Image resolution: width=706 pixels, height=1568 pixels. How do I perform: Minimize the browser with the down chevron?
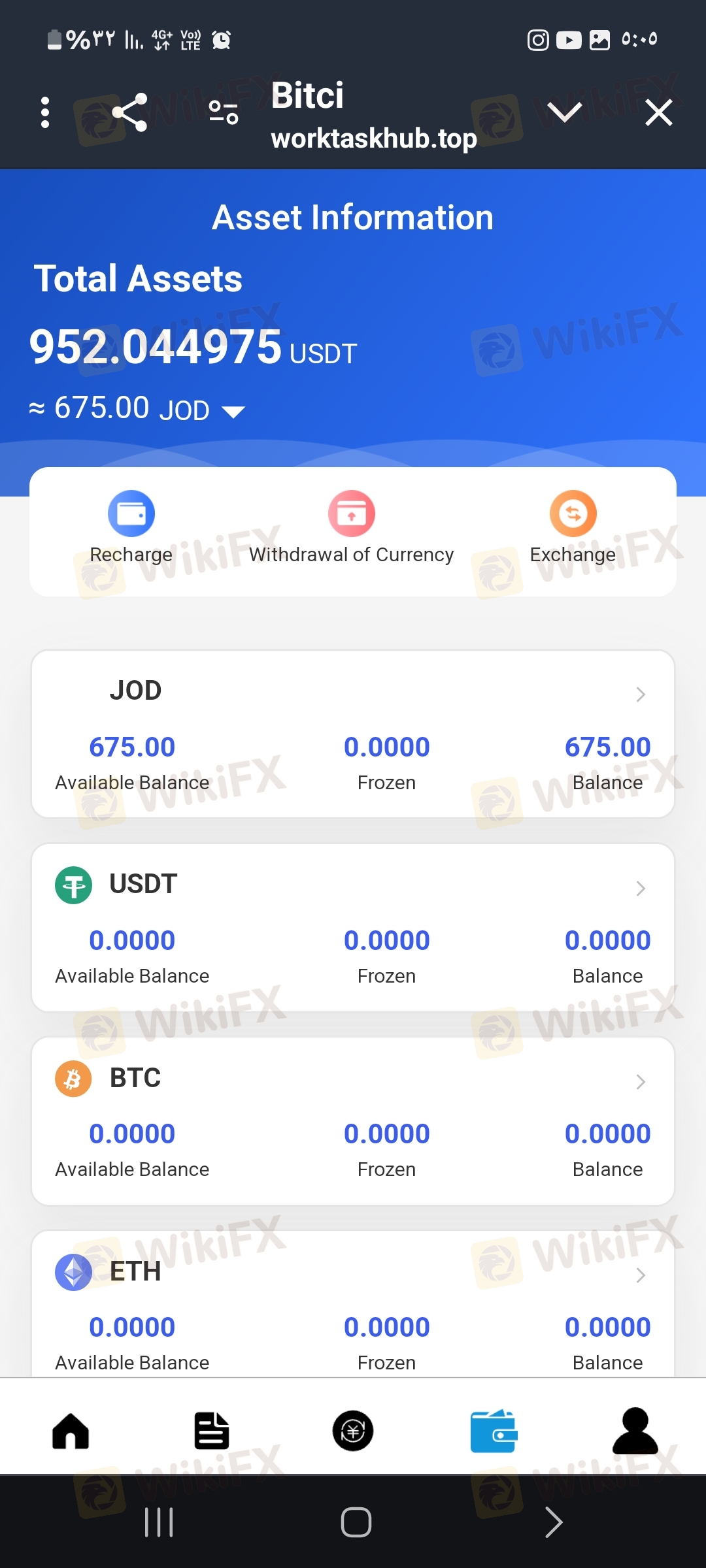click(x=564, y=112)
